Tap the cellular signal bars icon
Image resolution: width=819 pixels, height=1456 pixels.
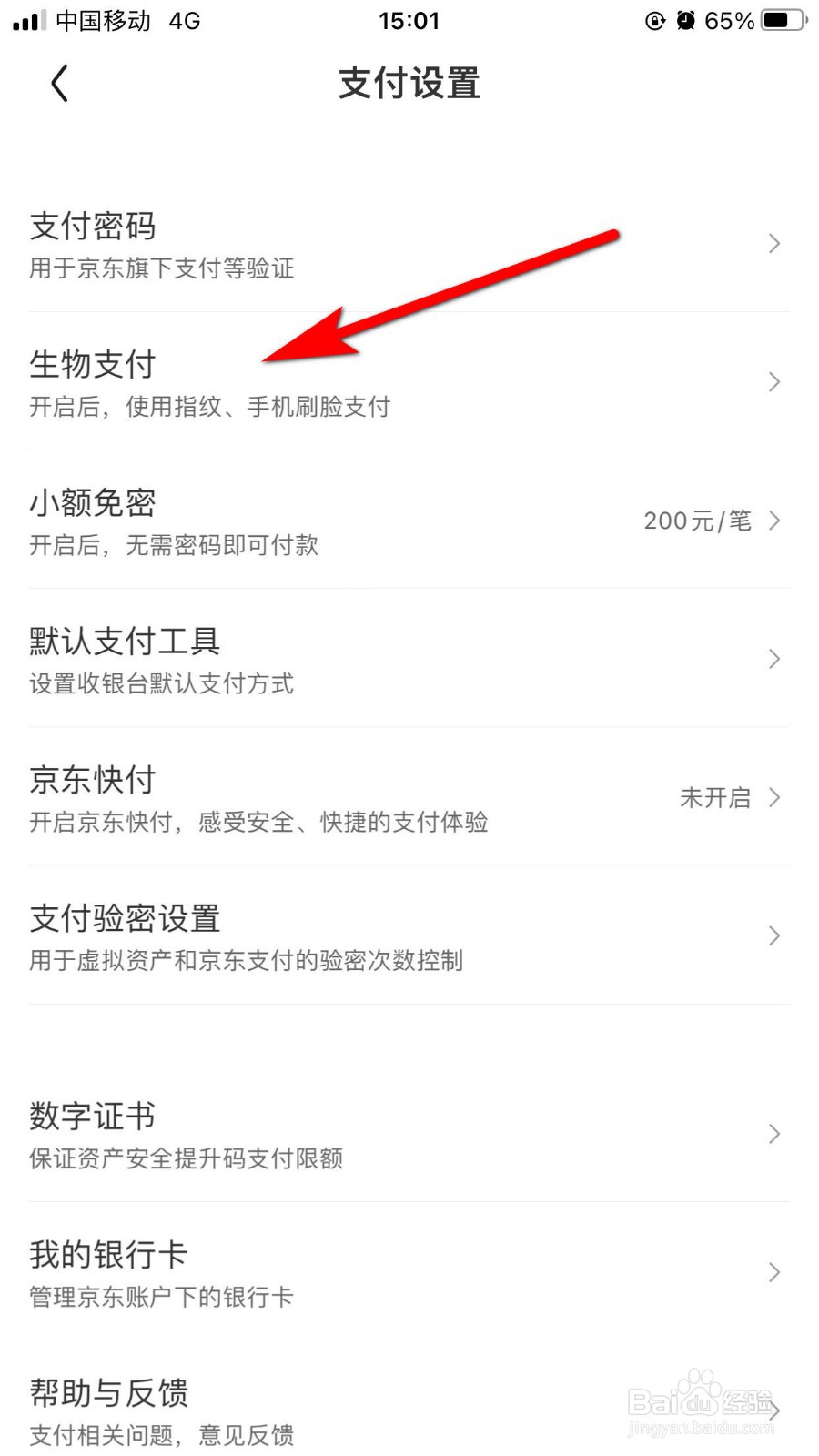click(25, 18)
